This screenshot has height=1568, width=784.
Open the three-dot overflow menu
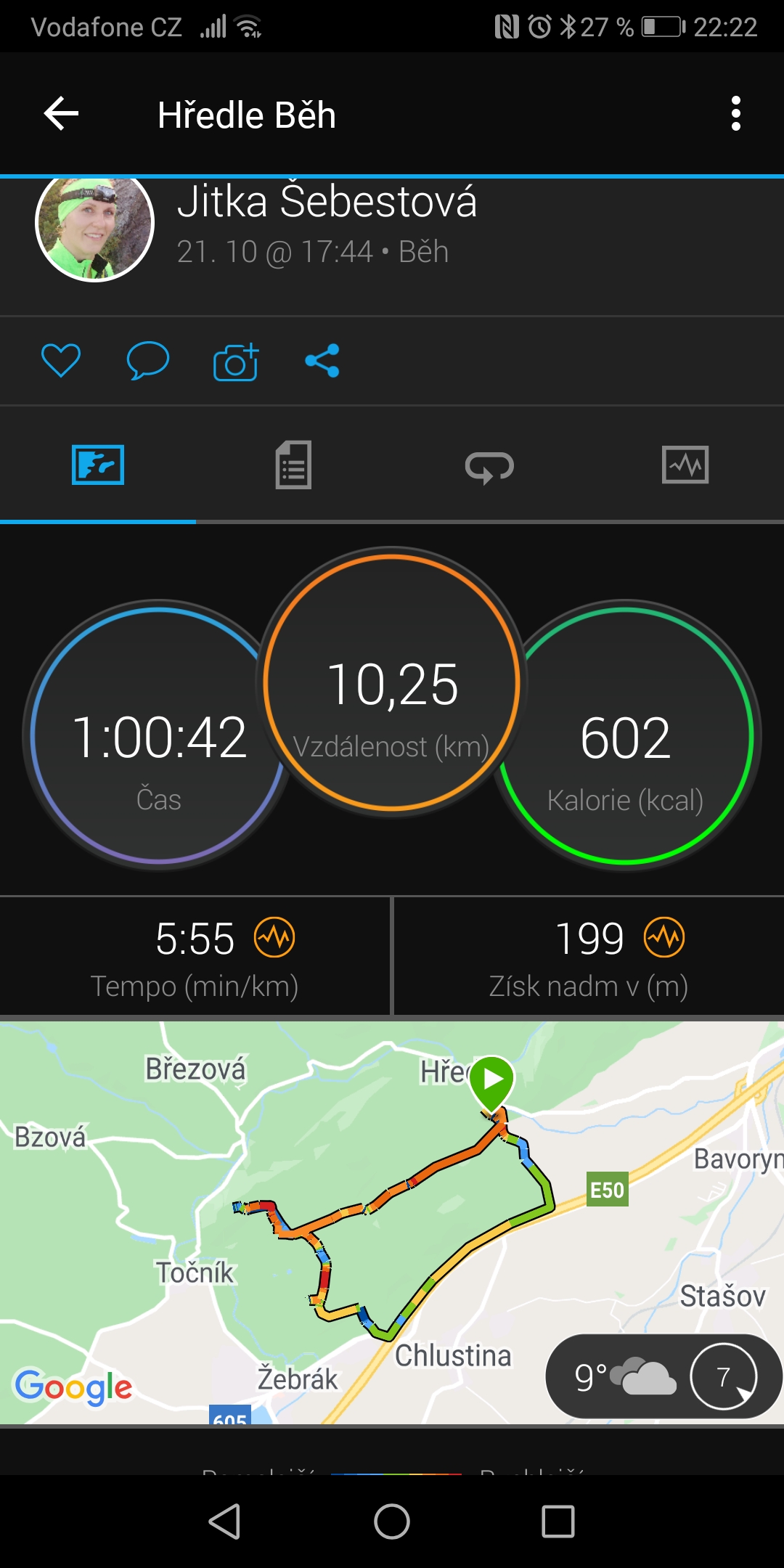coord(736,114)
